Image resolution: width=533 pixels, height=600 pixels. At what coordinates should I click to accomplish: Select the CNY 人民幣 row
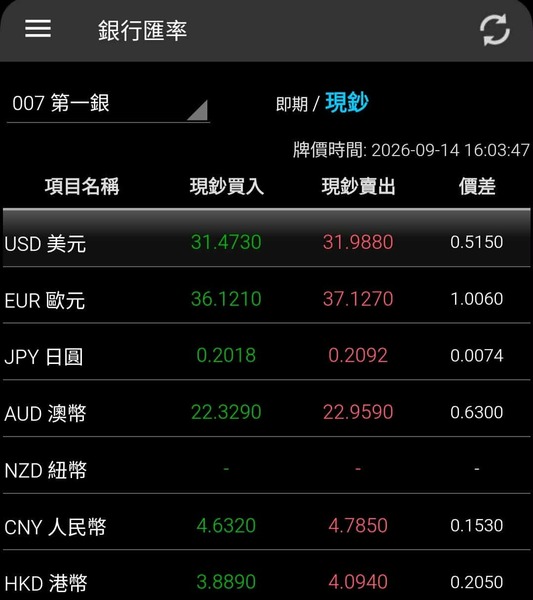tap(266, 522)
